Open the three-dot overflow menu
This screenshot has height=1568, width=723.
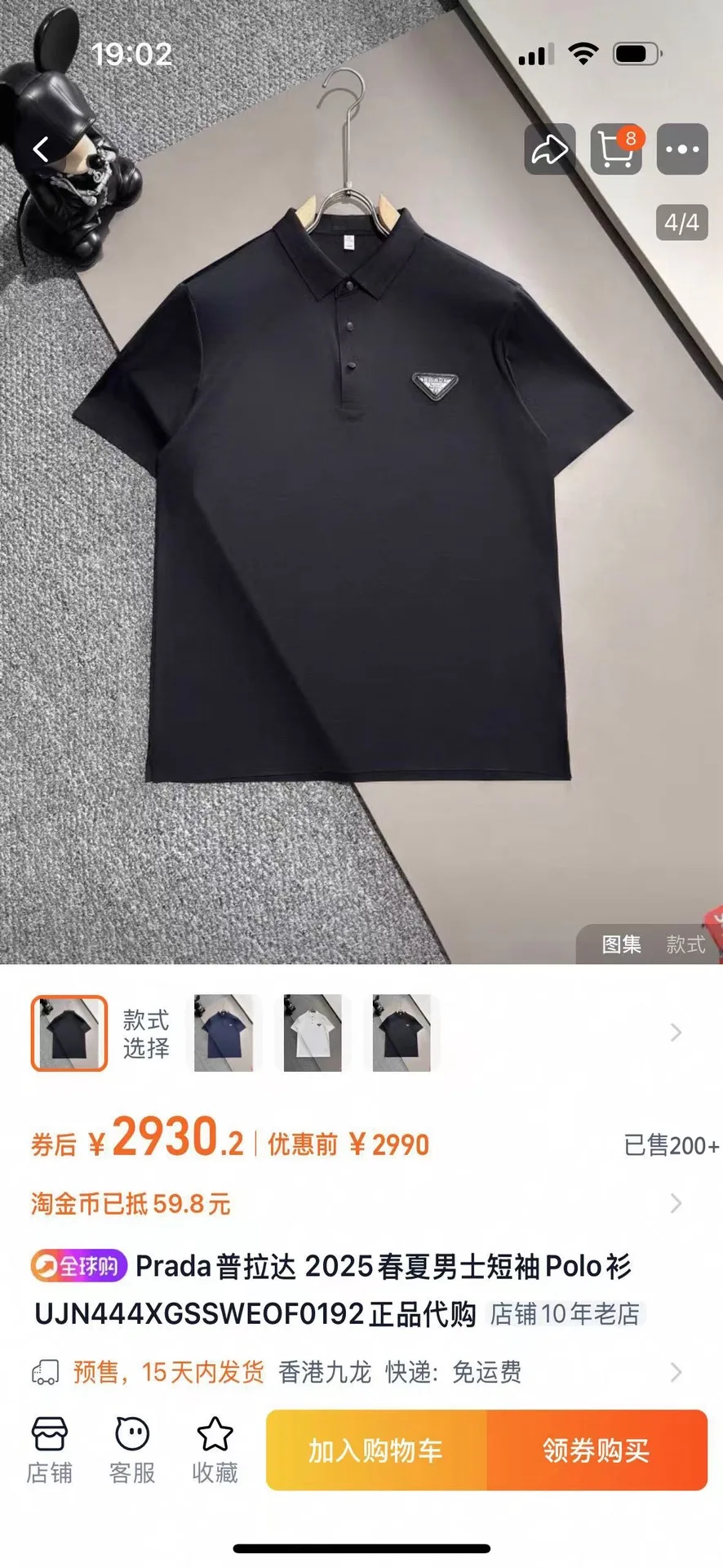click(x=682, y=149)
